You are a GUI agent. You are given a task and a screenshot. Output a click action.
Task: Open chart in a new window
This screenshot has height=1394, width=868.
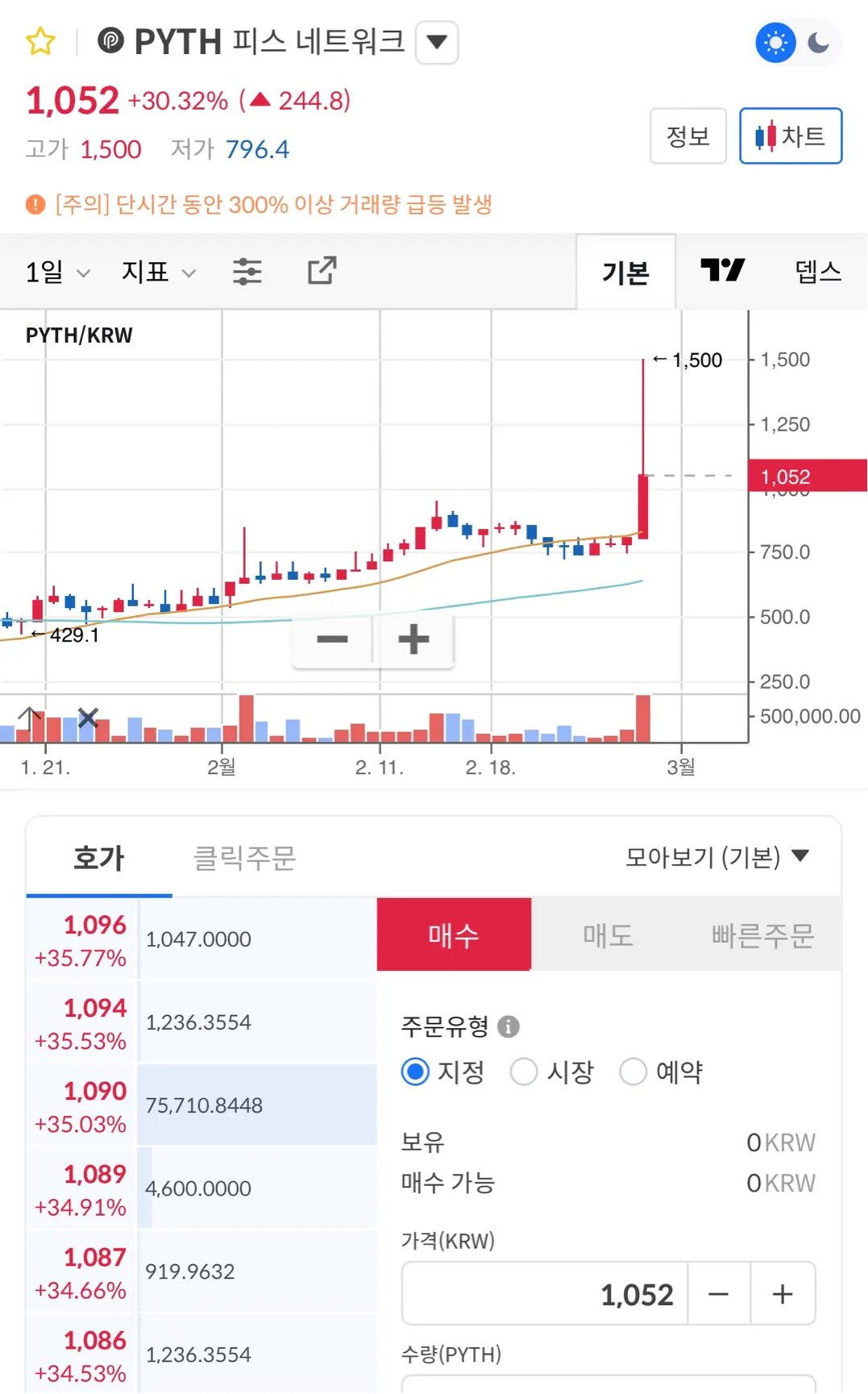322,271
